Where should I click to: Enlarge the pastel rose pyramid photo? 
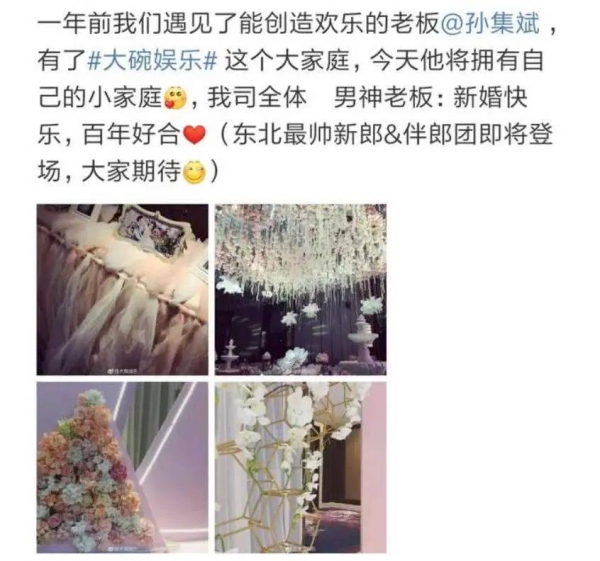click(123, 467)
